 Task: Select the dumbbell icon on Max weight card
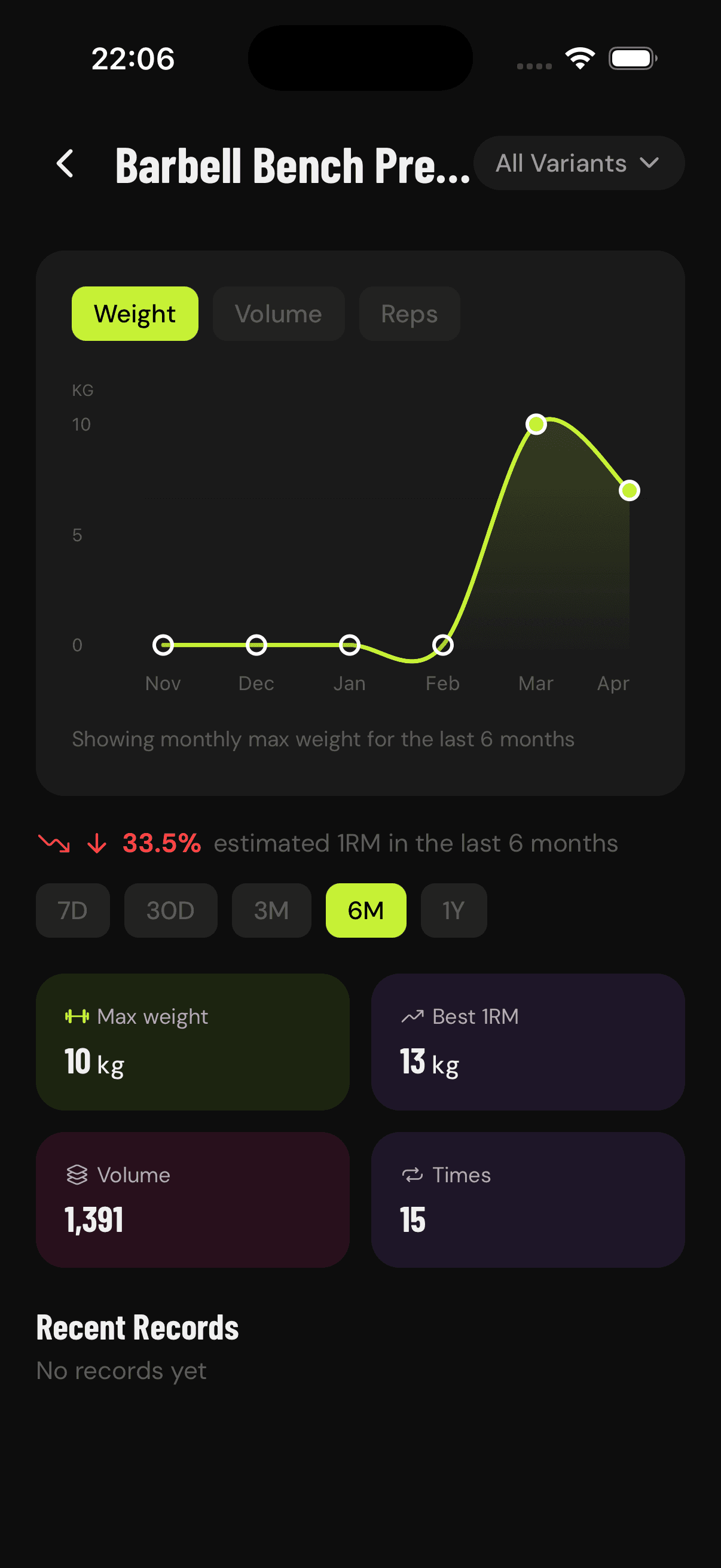click(75, 1015)
